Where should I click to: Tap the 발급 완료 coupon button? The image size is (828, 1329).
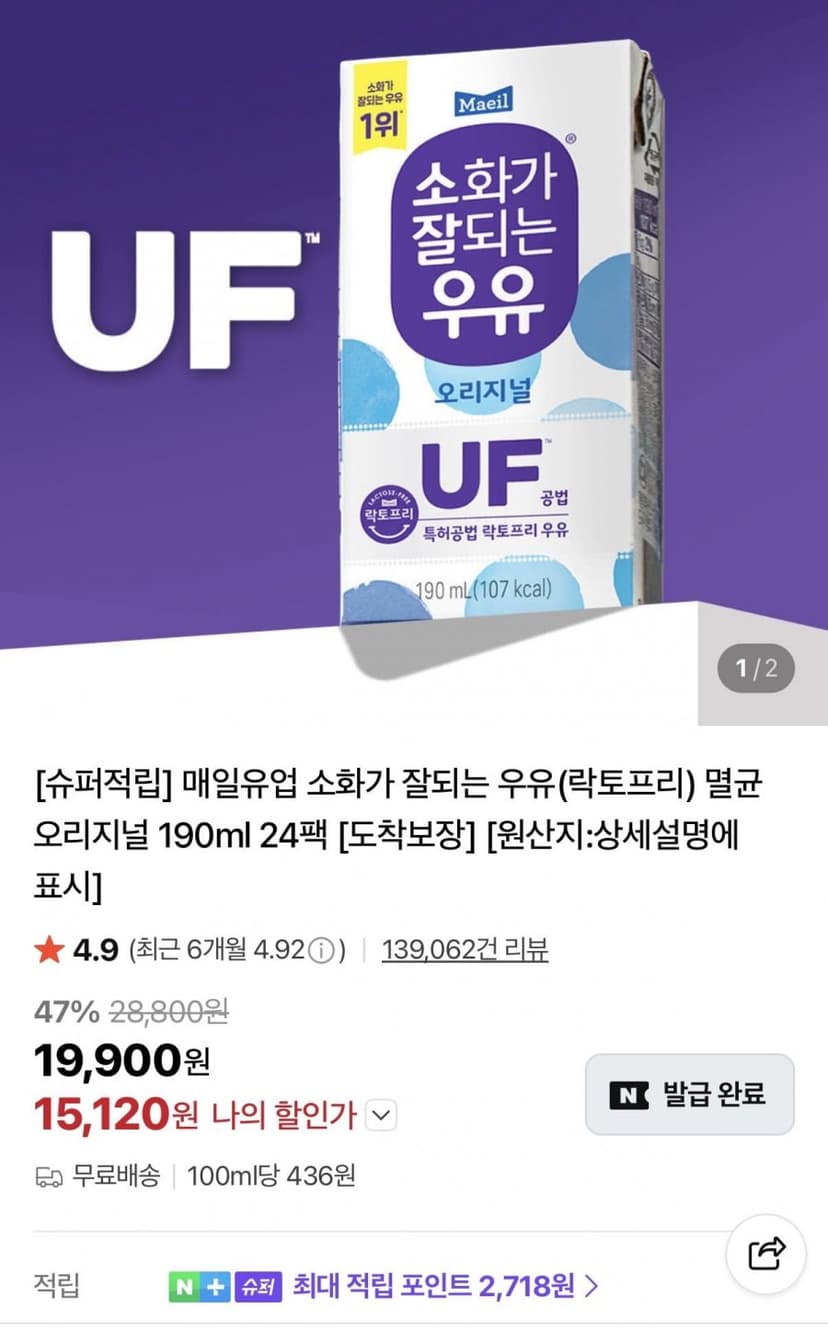click(690, 1094)
